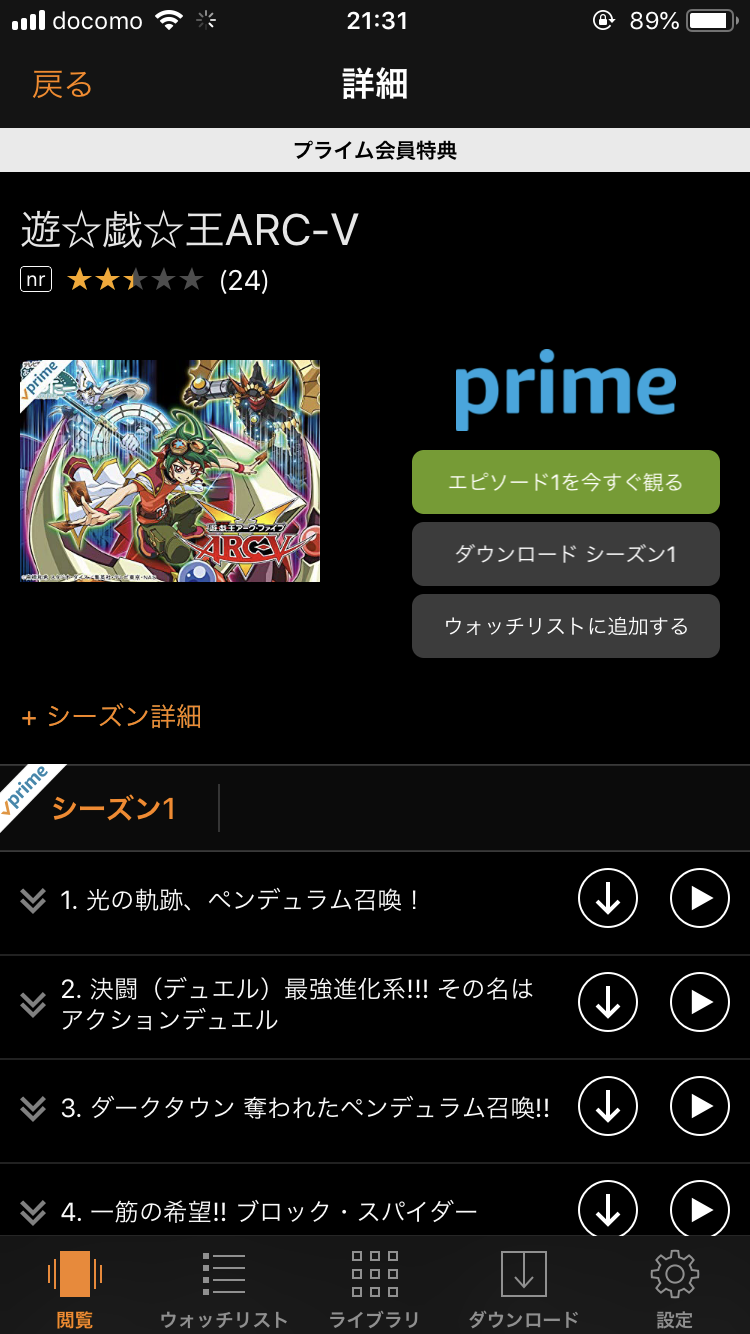Screen dimensions: 750x1334
Task: Play episode 3 ダークタウン
Action: [699, 1107]
